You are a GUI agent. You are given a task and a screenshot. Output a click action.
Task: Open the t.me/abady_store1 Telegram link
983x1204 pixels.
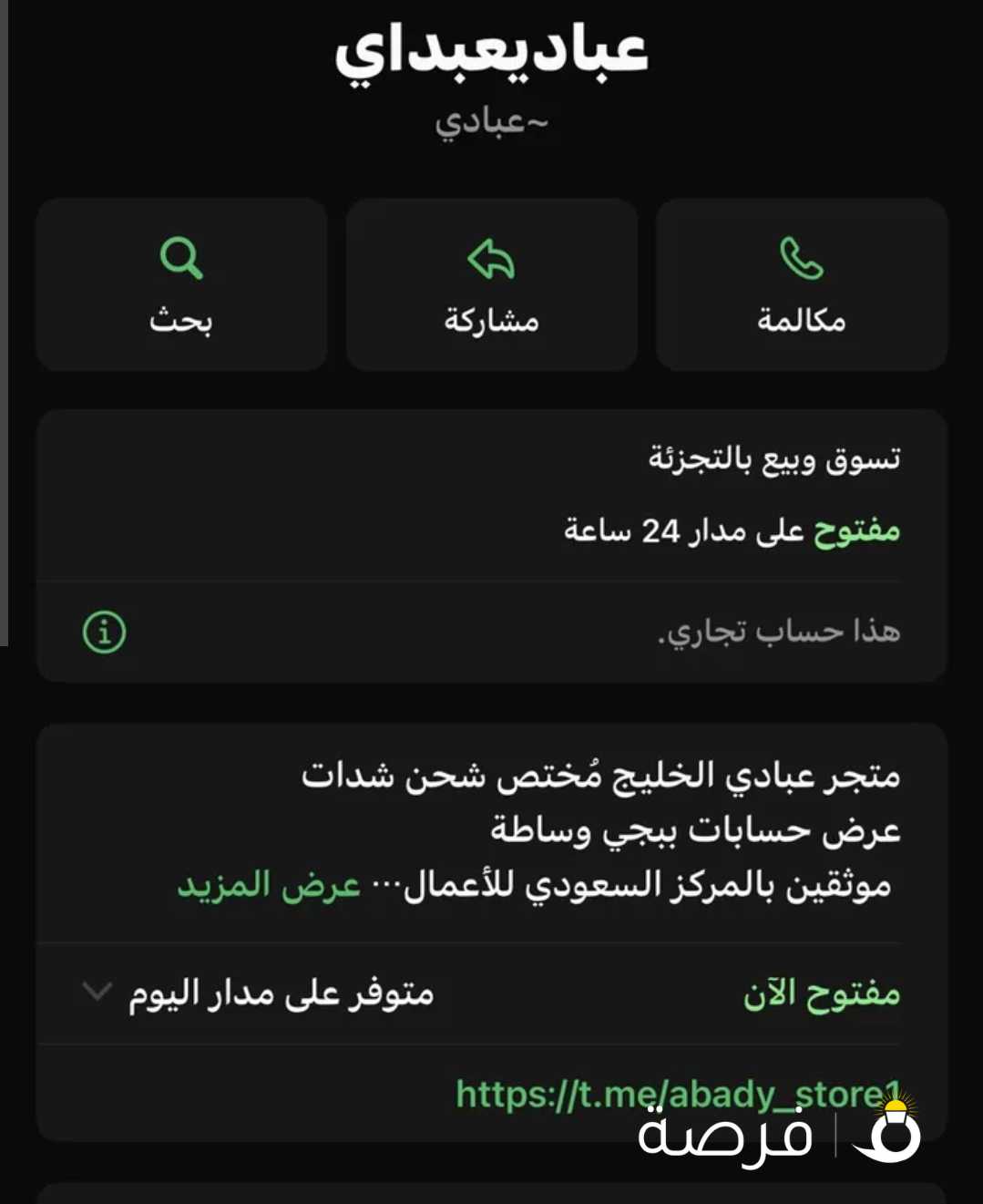pos(676,1093)
